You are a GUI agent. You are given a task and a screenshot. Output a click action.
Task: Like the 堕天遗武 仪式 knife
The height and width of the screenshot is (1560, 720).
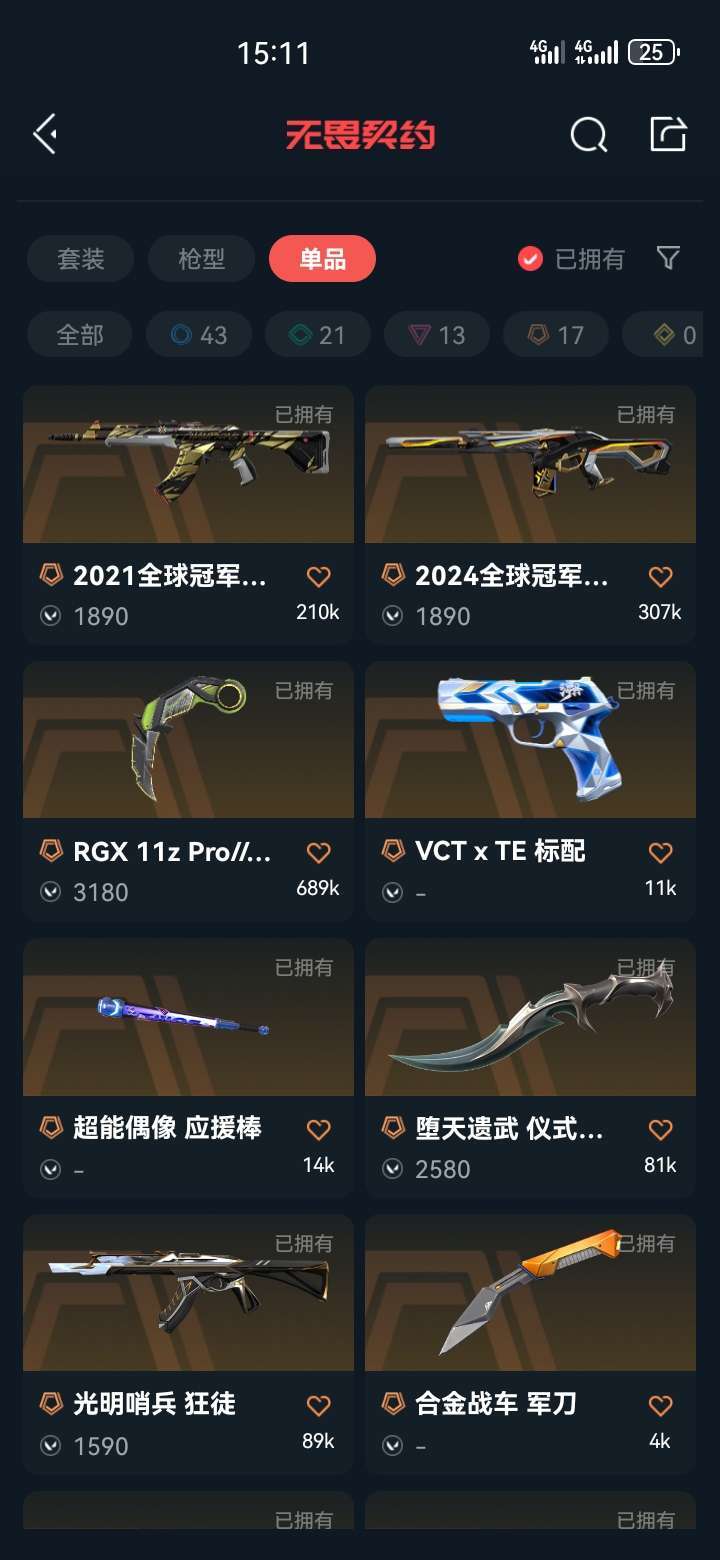point(660,1130)
